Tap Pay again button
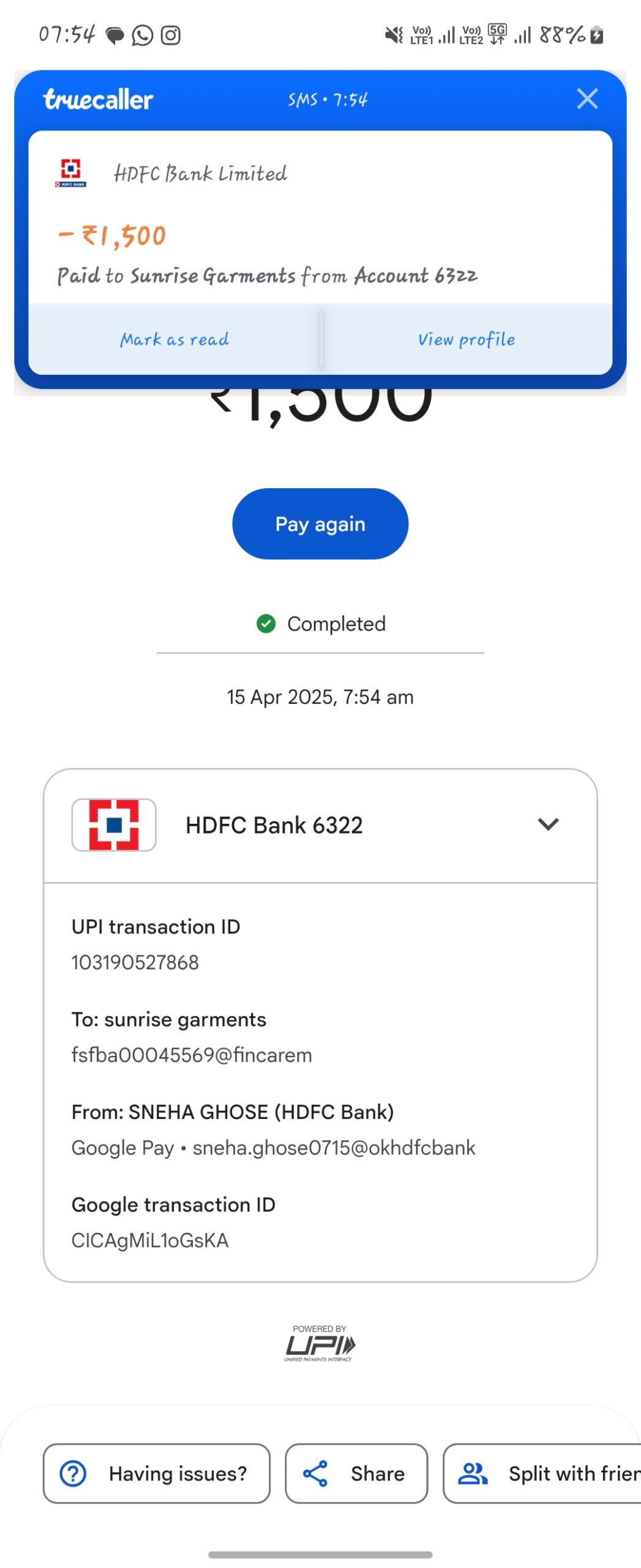The image size is (641, 1568). pyautogui.click(x=320, y=523)
